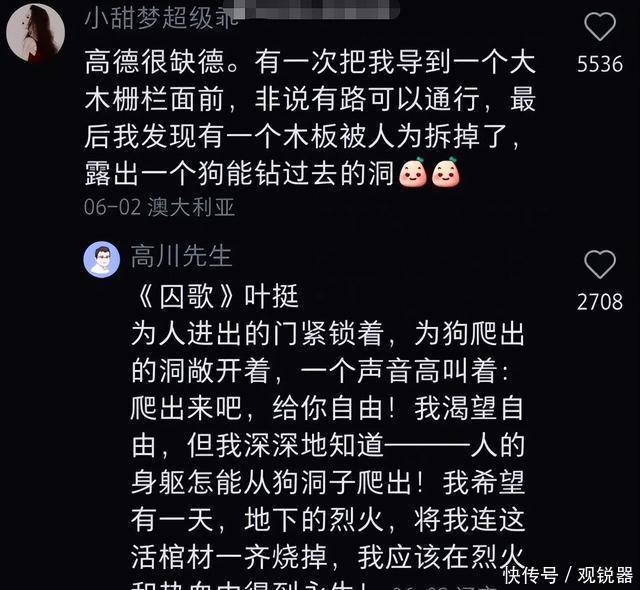This screenshot has height=590, width=640.
Task: Open 高川先生's profile avatar
Action: (102, 258)
